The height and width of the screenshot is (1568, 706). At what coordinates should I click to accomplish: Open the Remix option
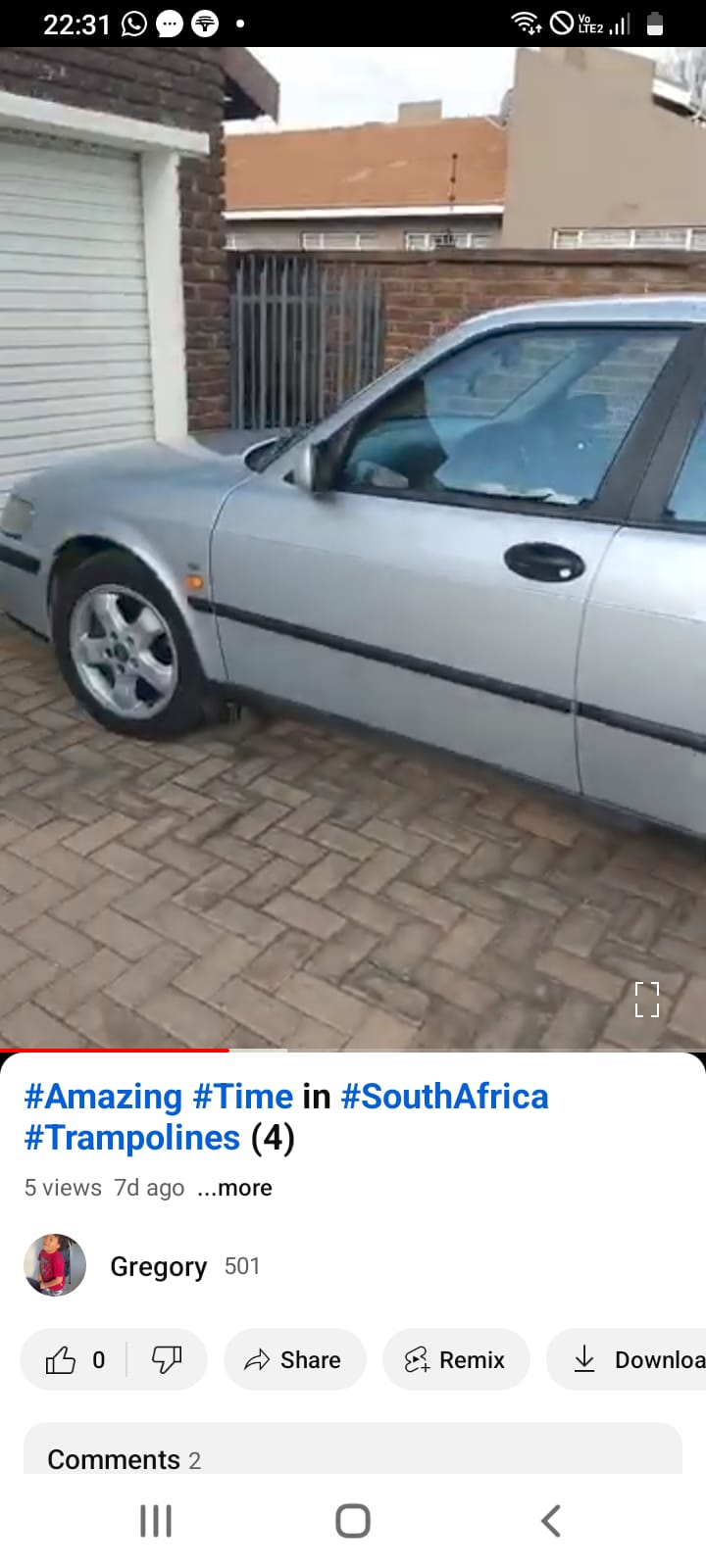click(x=455, y=1359)
